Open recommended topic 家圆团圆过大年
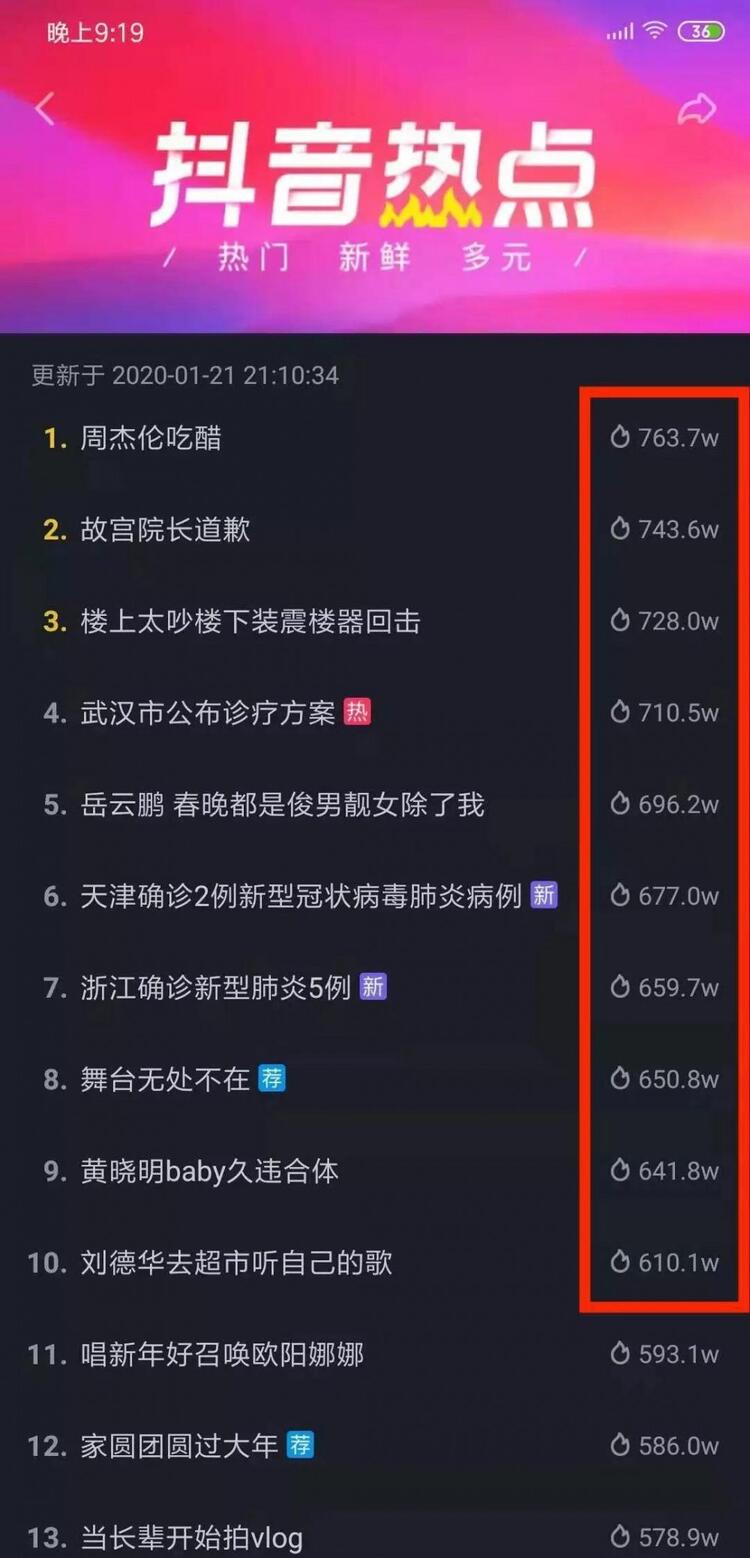 coord(179,1446)
